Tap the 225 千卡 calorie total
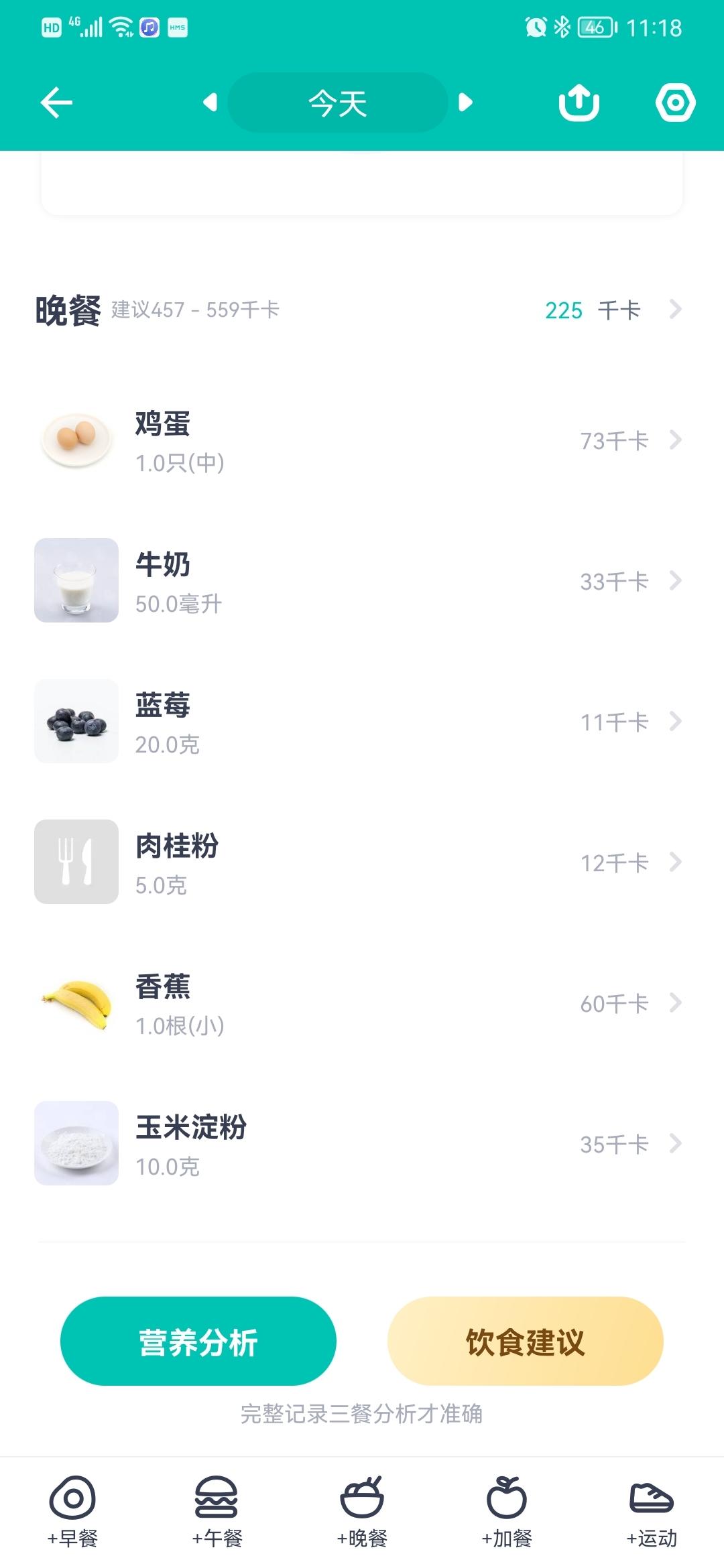The height and width of the screenshot is (1568, 724). pyautogui.click(x=565, y=310)
